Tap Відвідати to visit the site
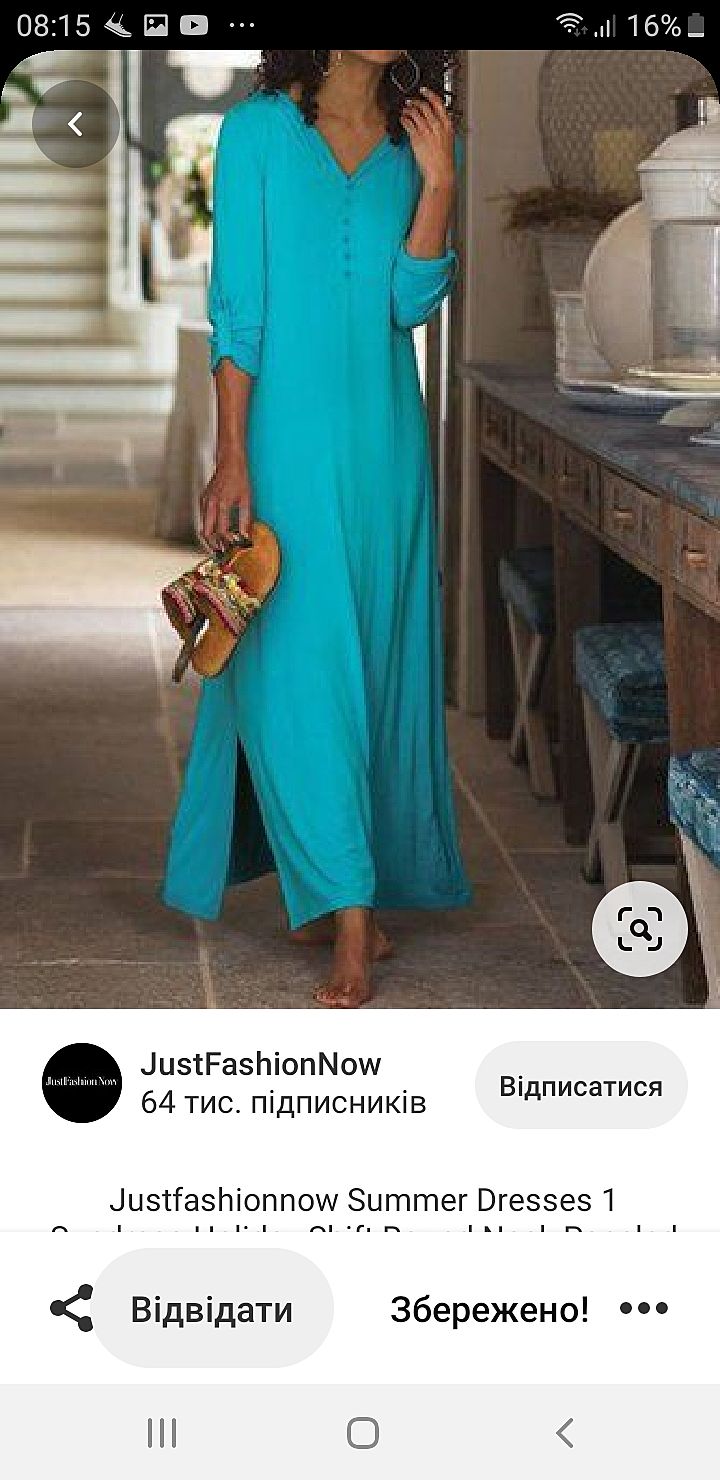This screenshot has height=1480, width=720. [x=212, y=1309]
